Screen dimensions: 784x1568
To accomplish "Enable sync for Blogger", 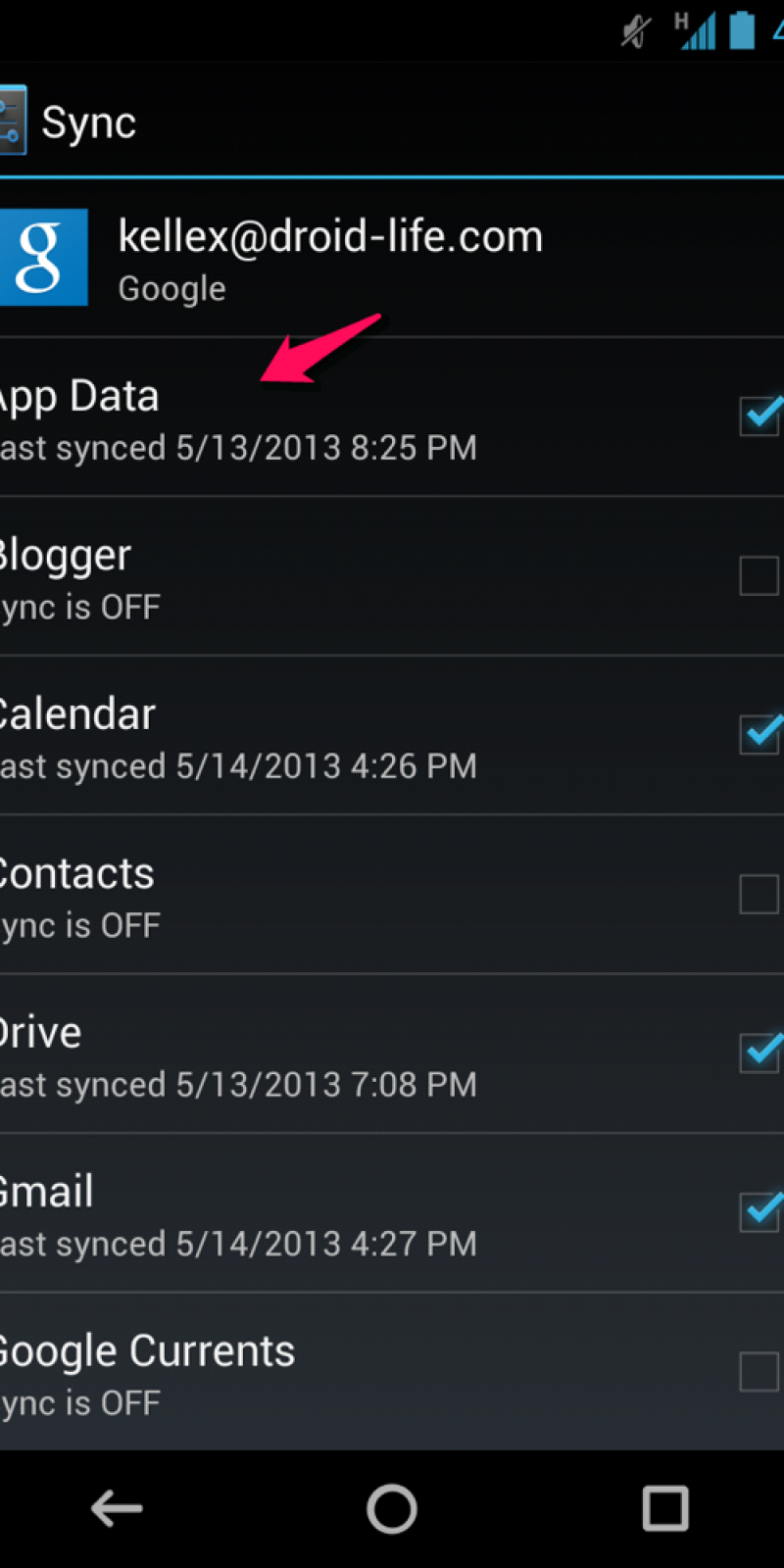I will [759, 576].
